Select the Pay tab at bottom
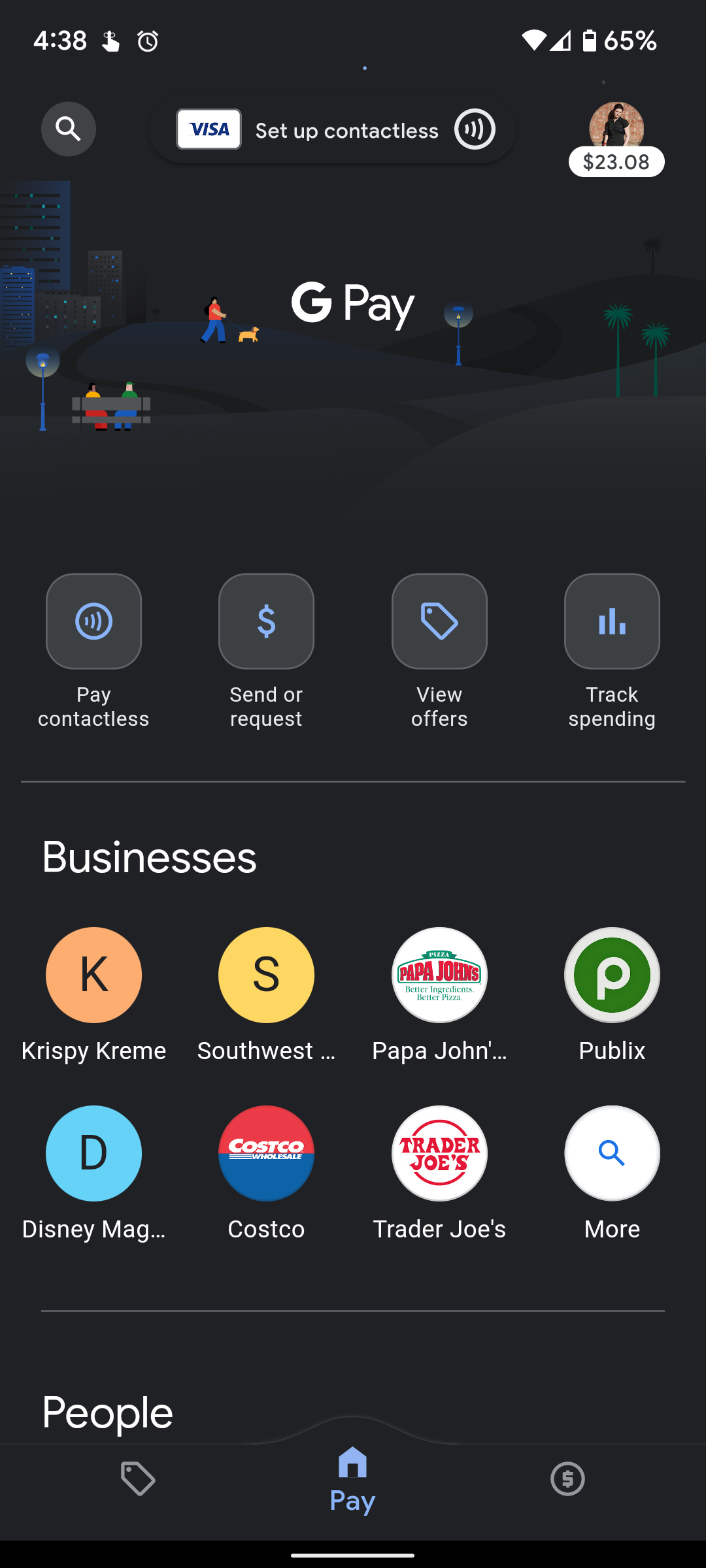 tap(352, 1479)
